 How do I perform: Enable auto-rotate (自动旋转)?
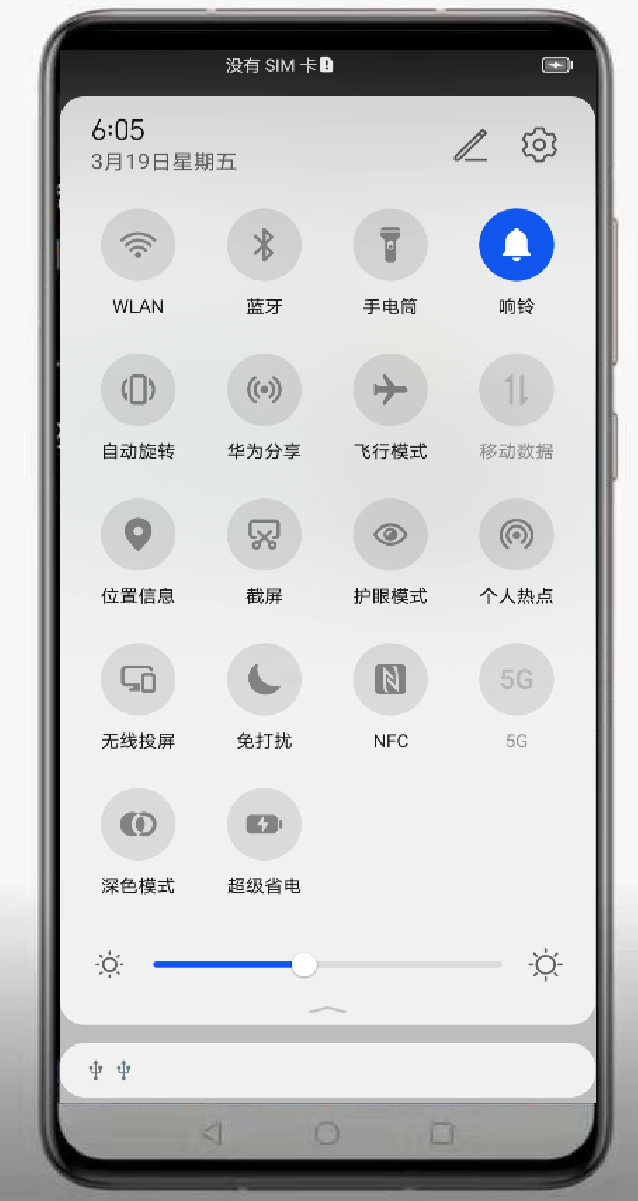tap(138, 390)
